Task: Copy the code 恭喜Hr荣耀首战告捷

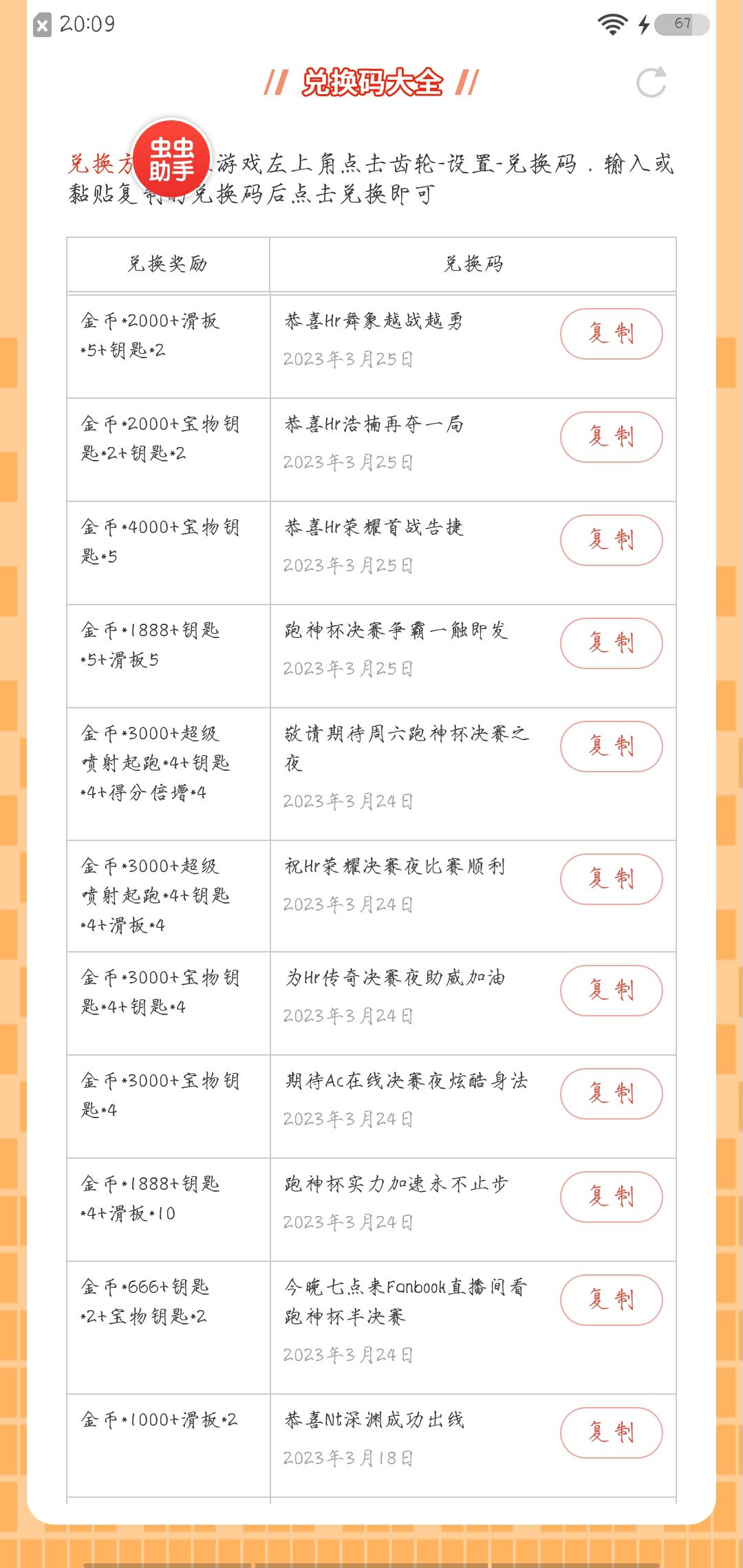Action: pyautogui.click(x=612, y=541)
